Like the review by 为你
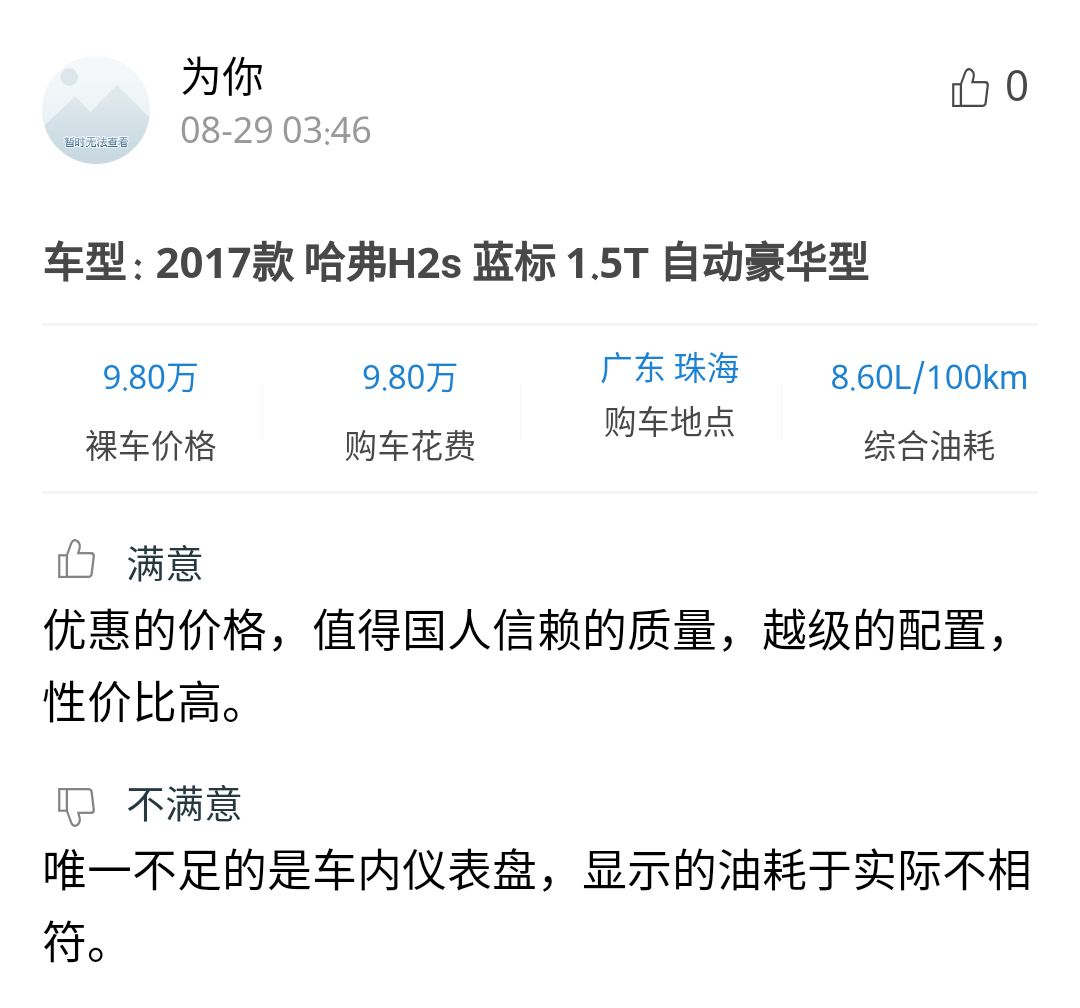The height and width of the screenshot is (1008, 1080). coord(970,88)
